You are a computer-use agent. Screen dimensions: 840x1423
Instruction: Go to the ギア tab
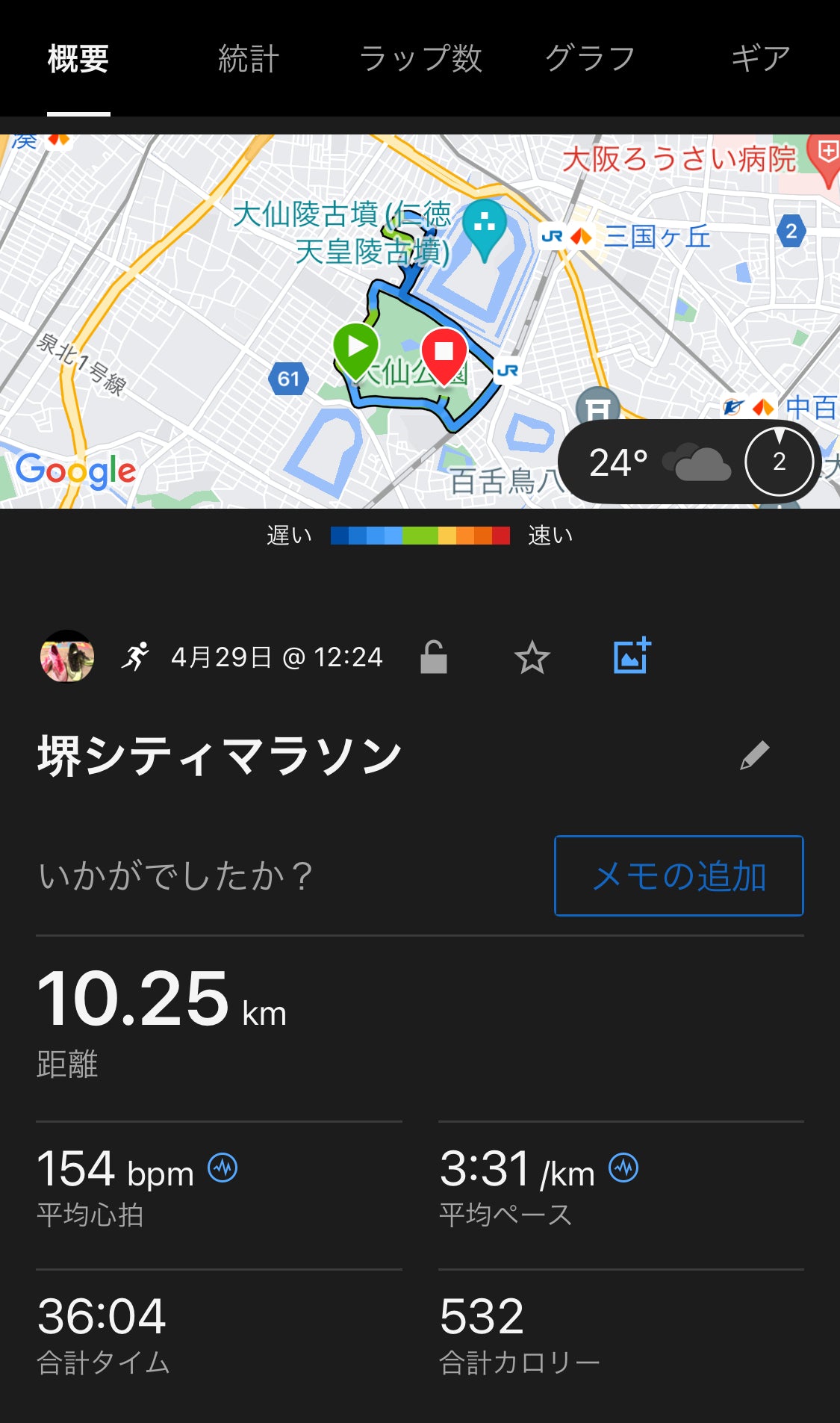760,58
